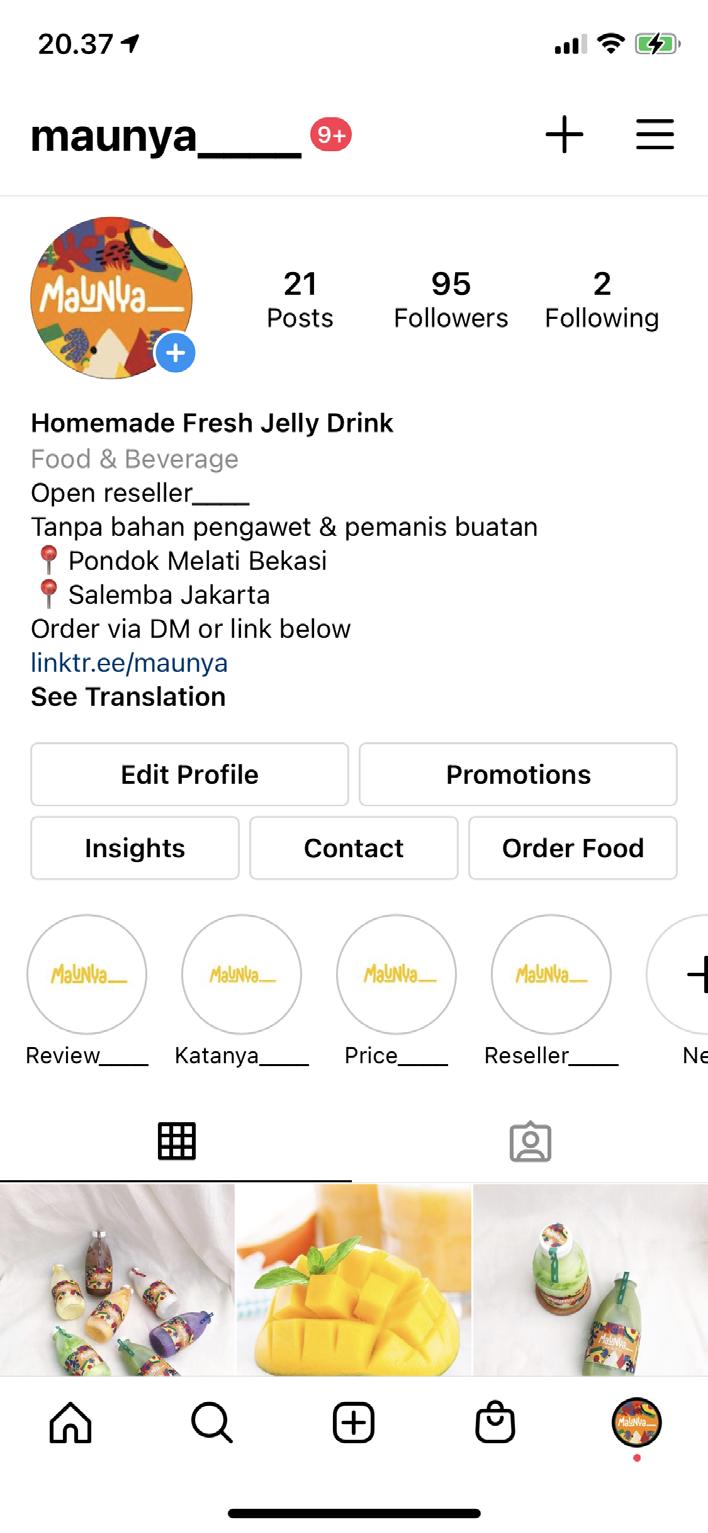Open the Search tab
This screenshot has height=1533, width=708.
pos(212,1423)
